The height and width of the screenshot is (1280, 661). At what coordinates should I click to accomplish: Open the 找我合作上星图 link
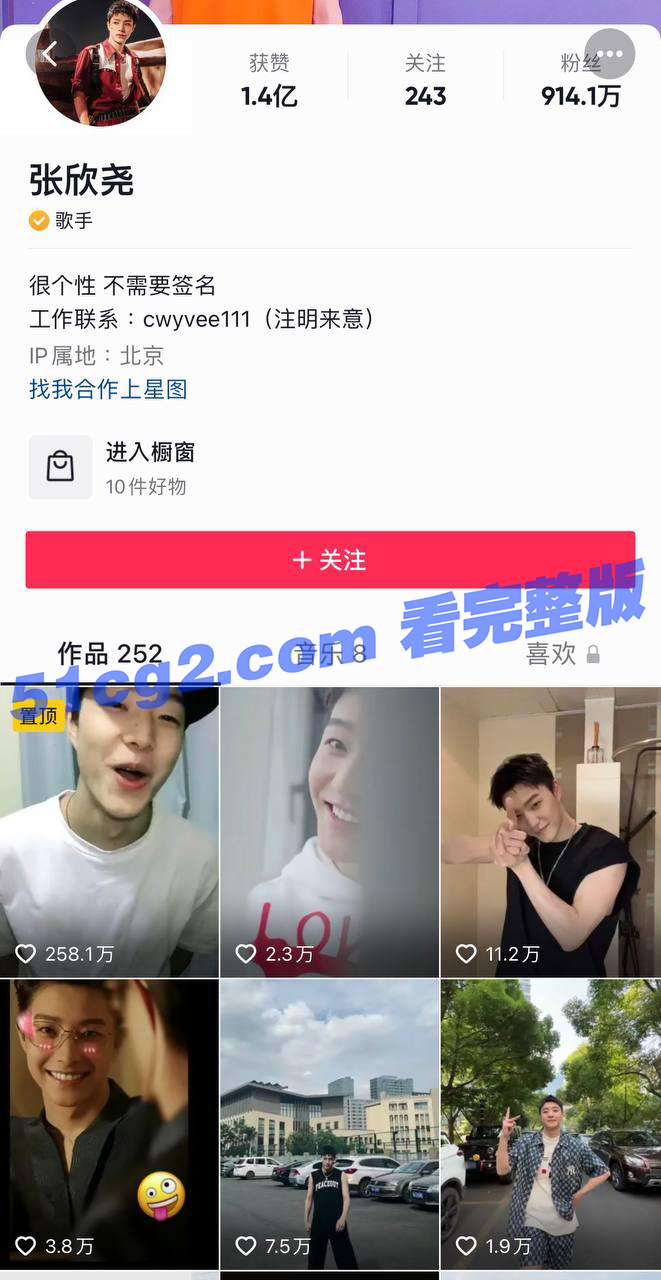click(x=108, y=389)
